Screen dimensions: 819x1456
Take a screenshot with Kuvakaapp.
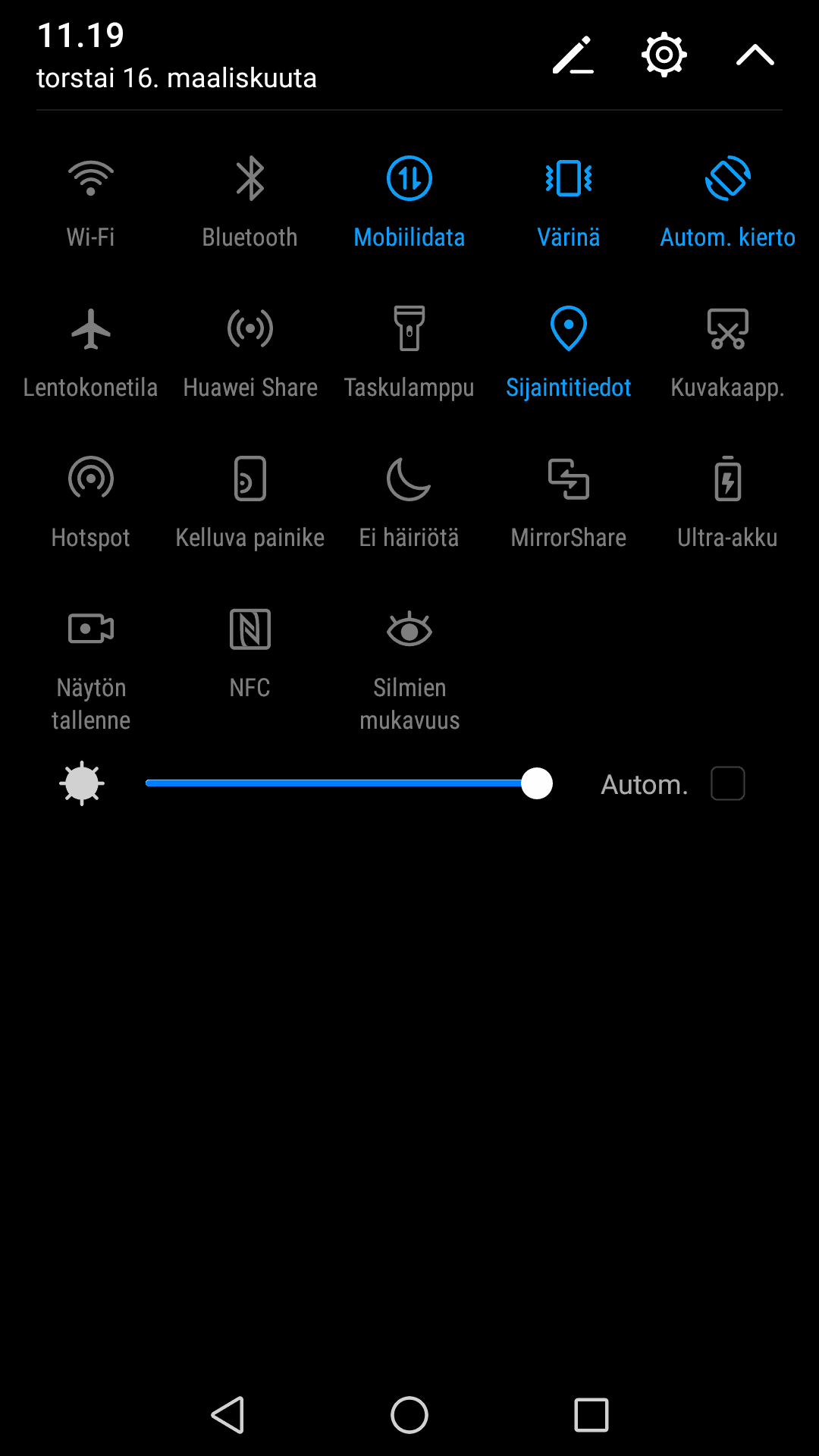728,330
